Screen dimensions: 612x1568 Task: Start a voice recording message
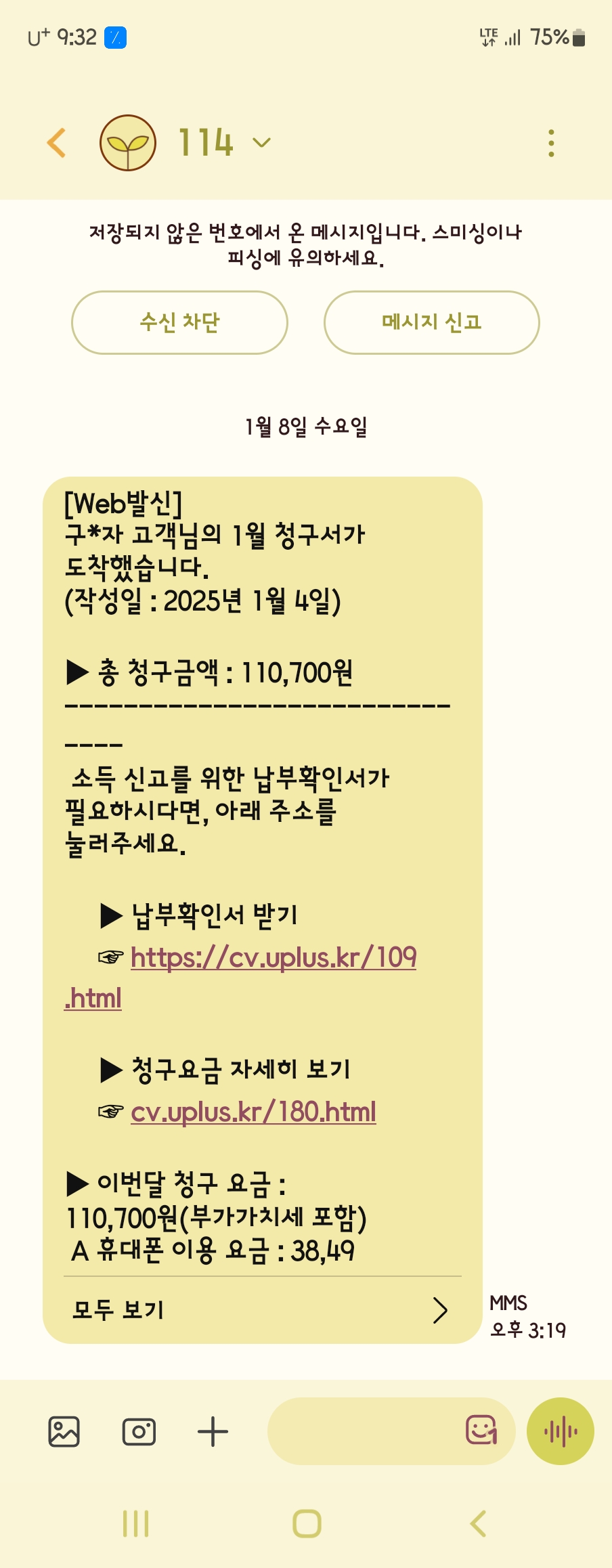[x=560, y=1431]
